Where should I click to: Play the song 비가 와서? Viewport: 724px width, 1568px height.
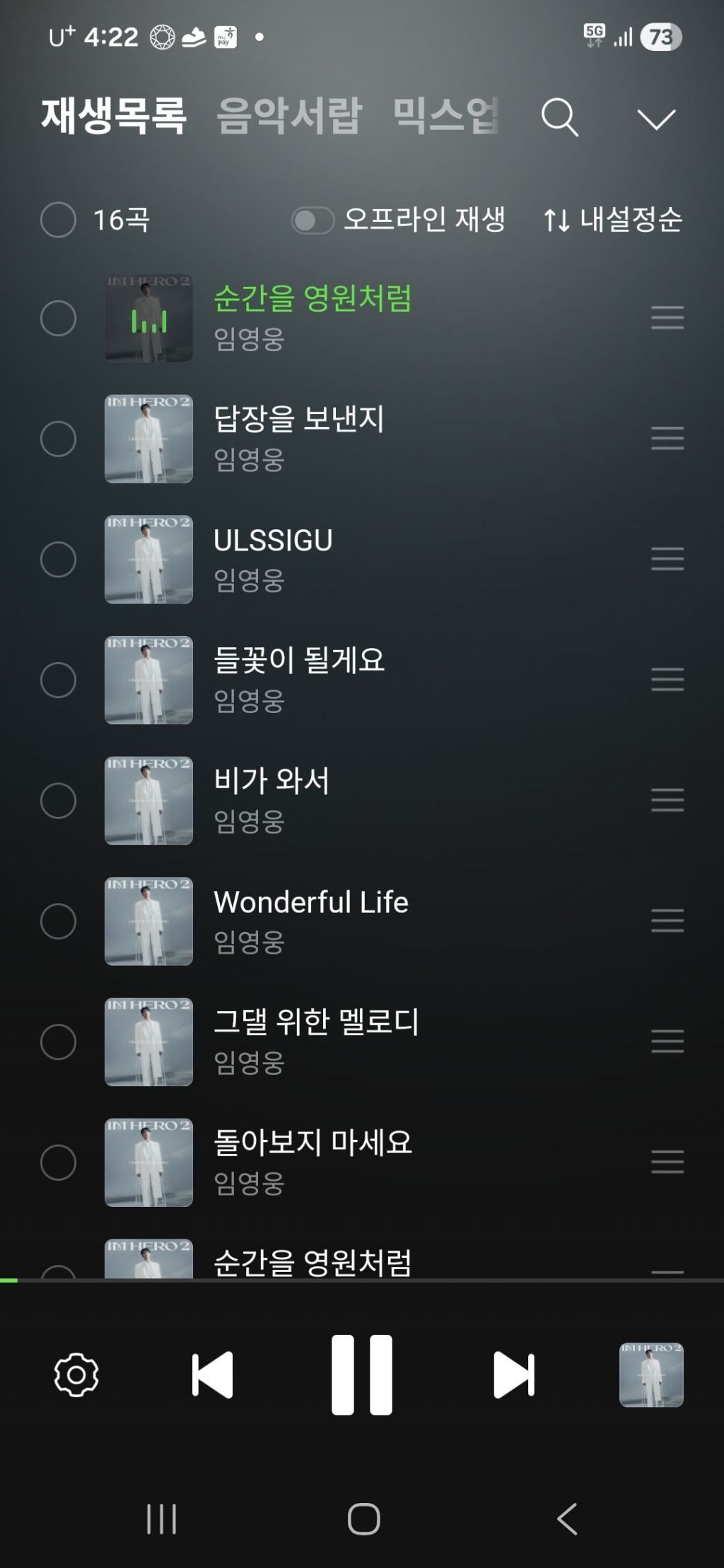click(x=271, y=781)
